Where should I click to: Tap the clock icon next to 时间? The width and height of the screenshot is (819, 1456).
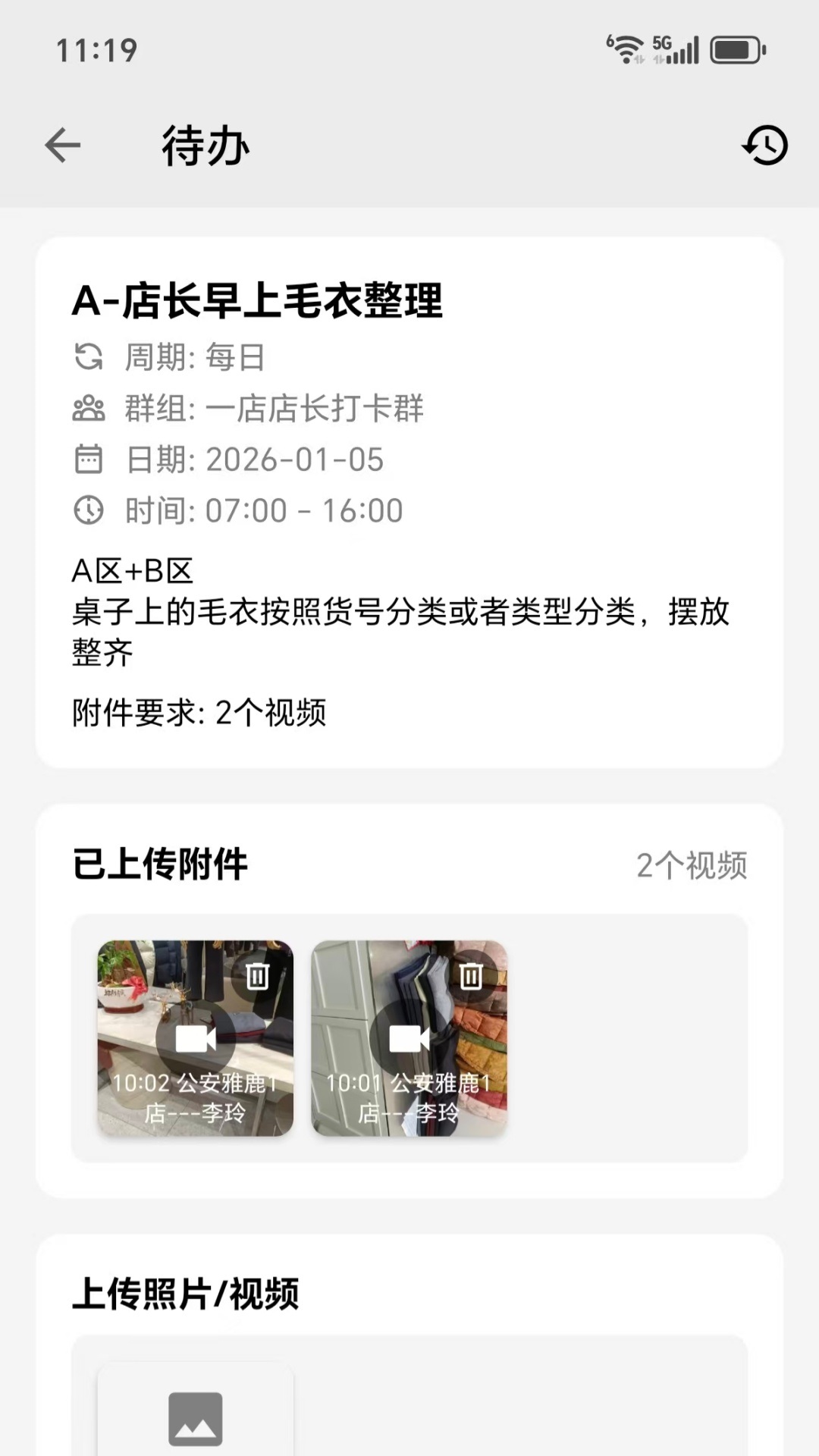[x=89, y=510]
